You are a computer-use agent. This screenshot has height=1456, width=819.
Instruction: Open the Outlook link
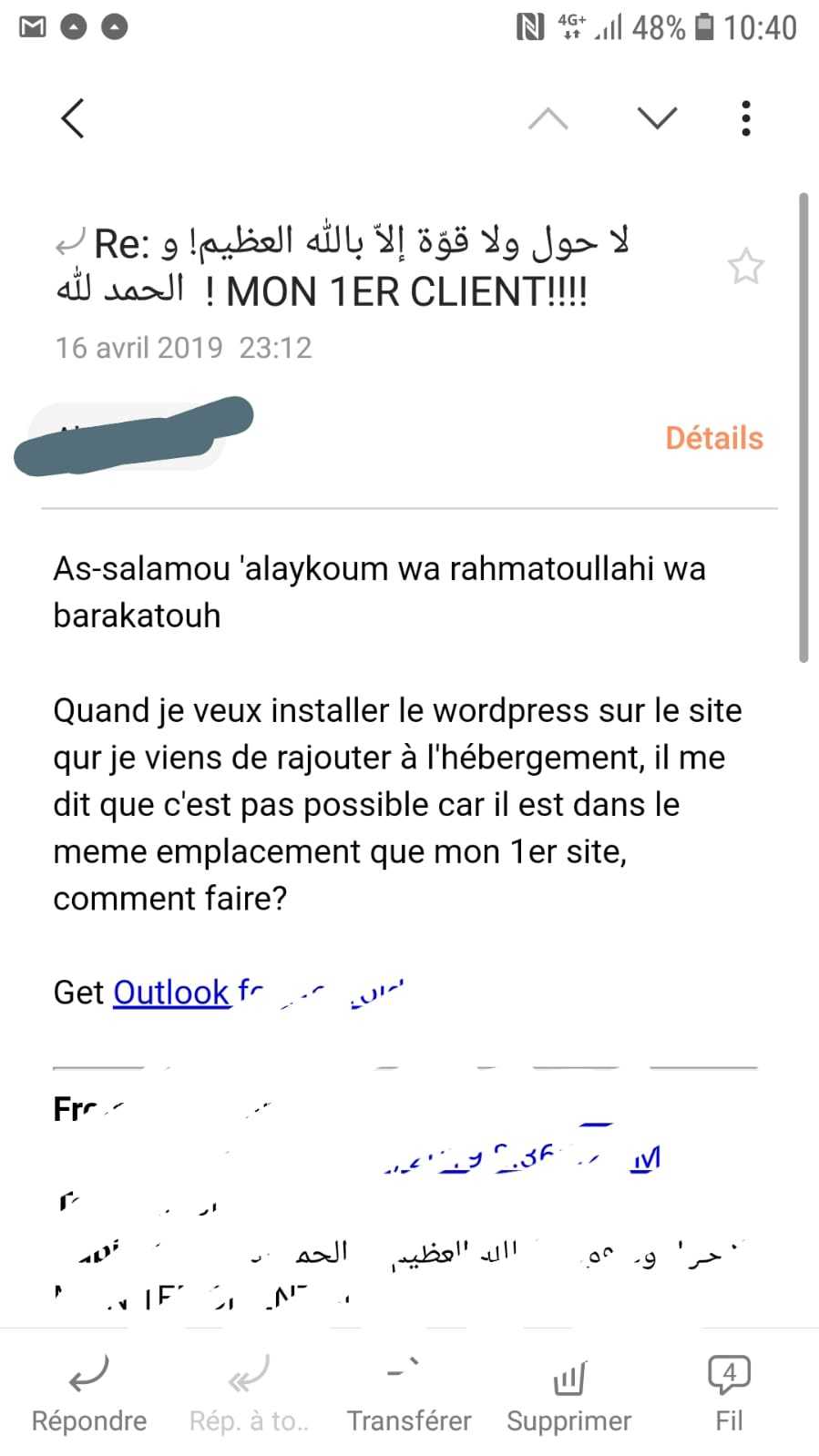[x=171, y=992]
